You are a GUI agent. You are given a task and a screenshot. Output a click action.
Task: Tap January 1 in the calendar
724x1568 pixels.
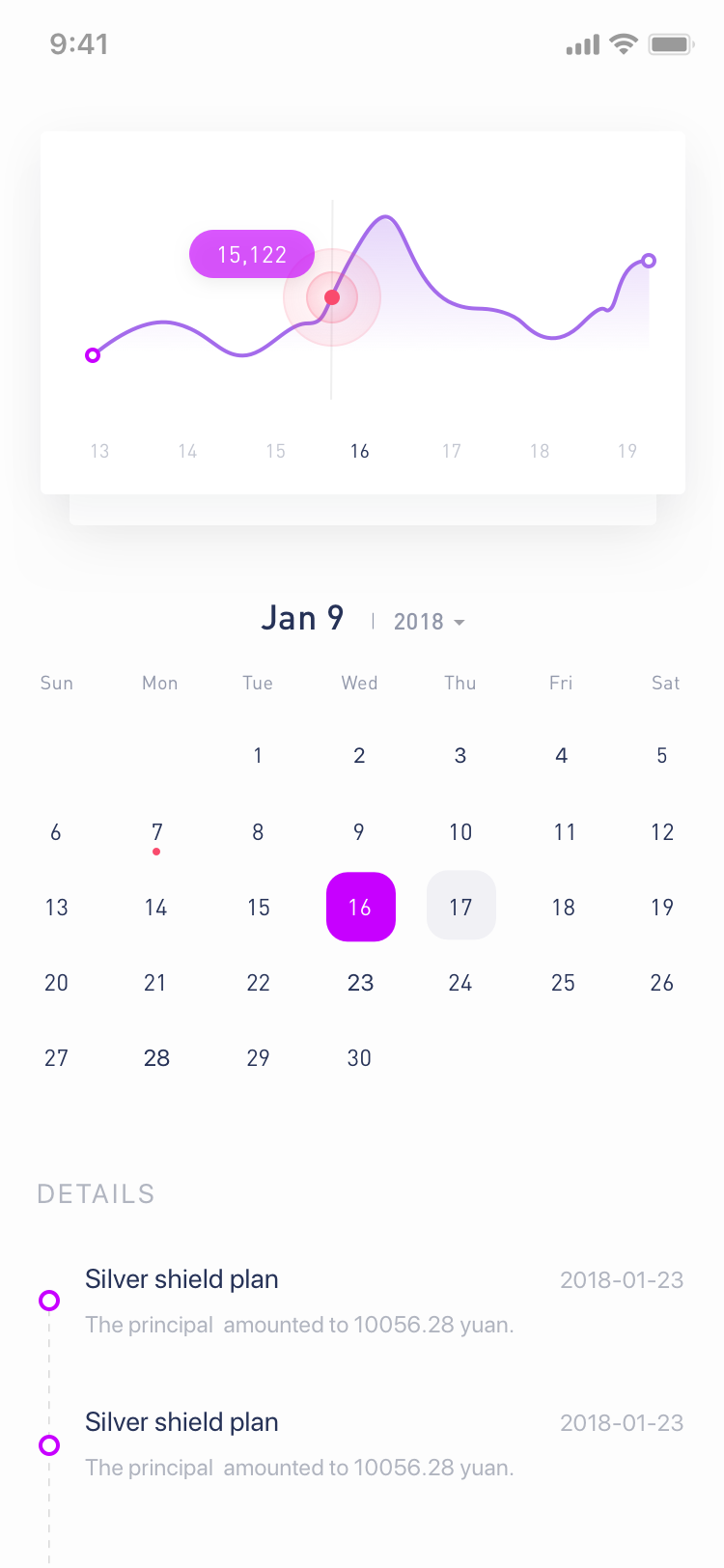click(x=258, y=755)
